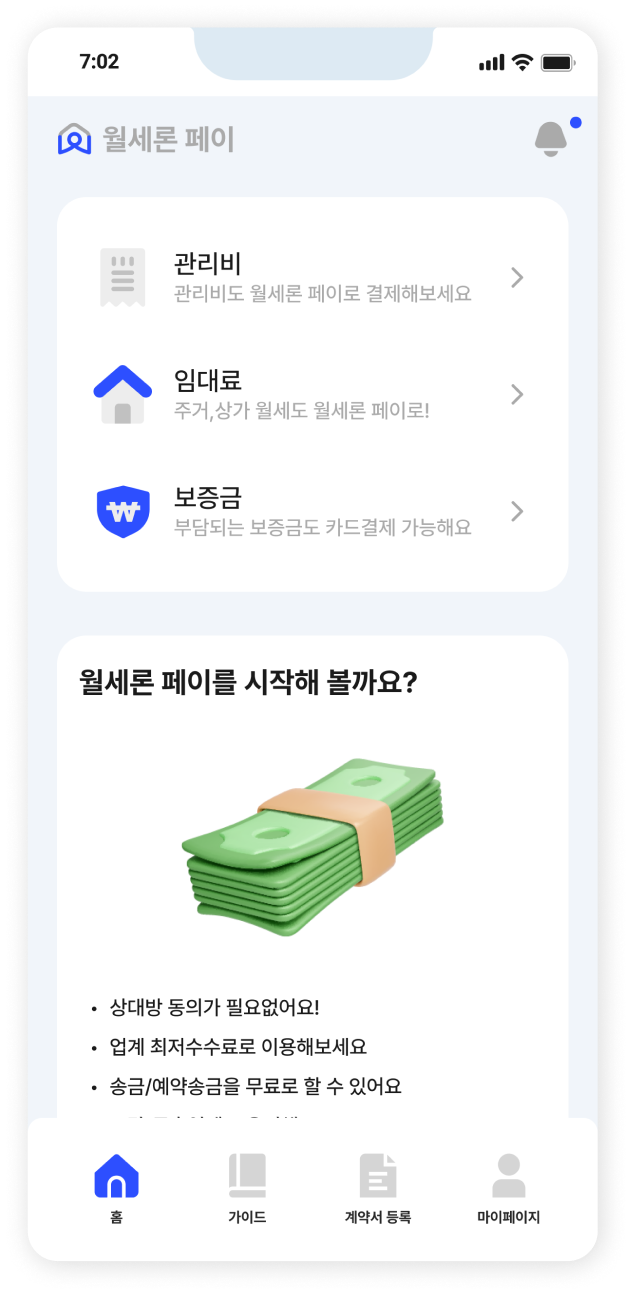This screenshot has height=1294, width=631.
Task: Switch to the 계약서 등록 tab
Action: [x=378, y=1188]
